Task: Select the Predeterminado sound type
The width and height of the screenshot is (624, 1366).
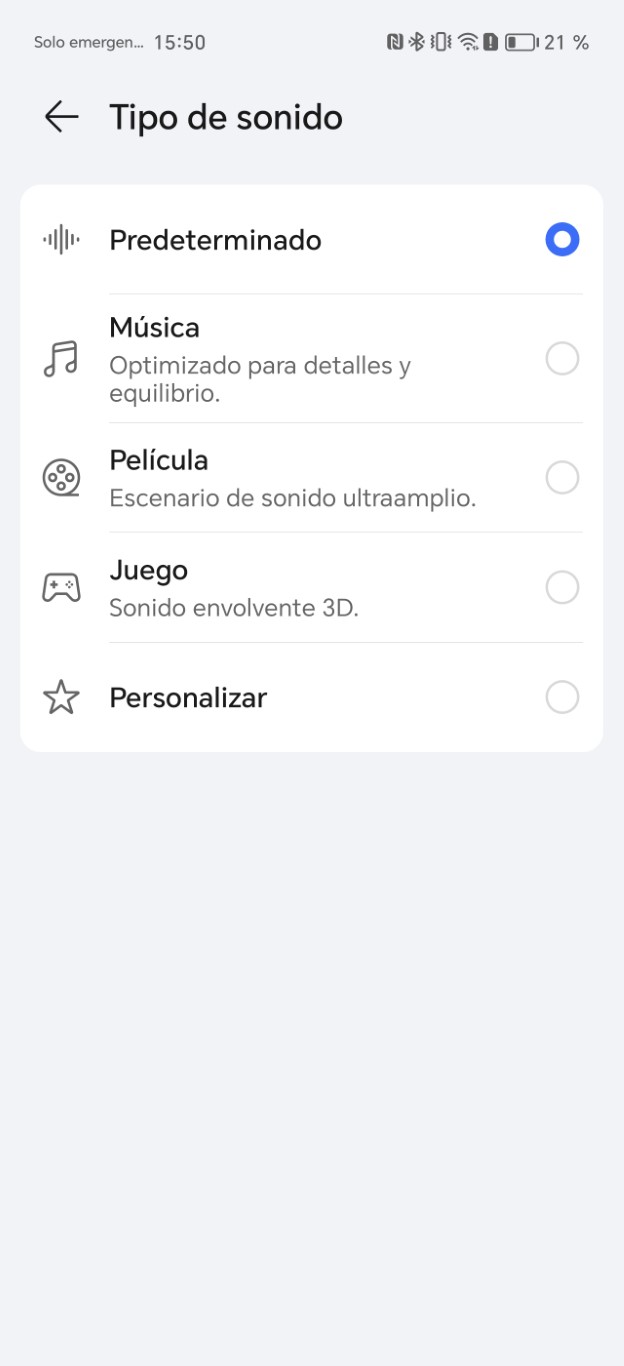Action: 561,240
